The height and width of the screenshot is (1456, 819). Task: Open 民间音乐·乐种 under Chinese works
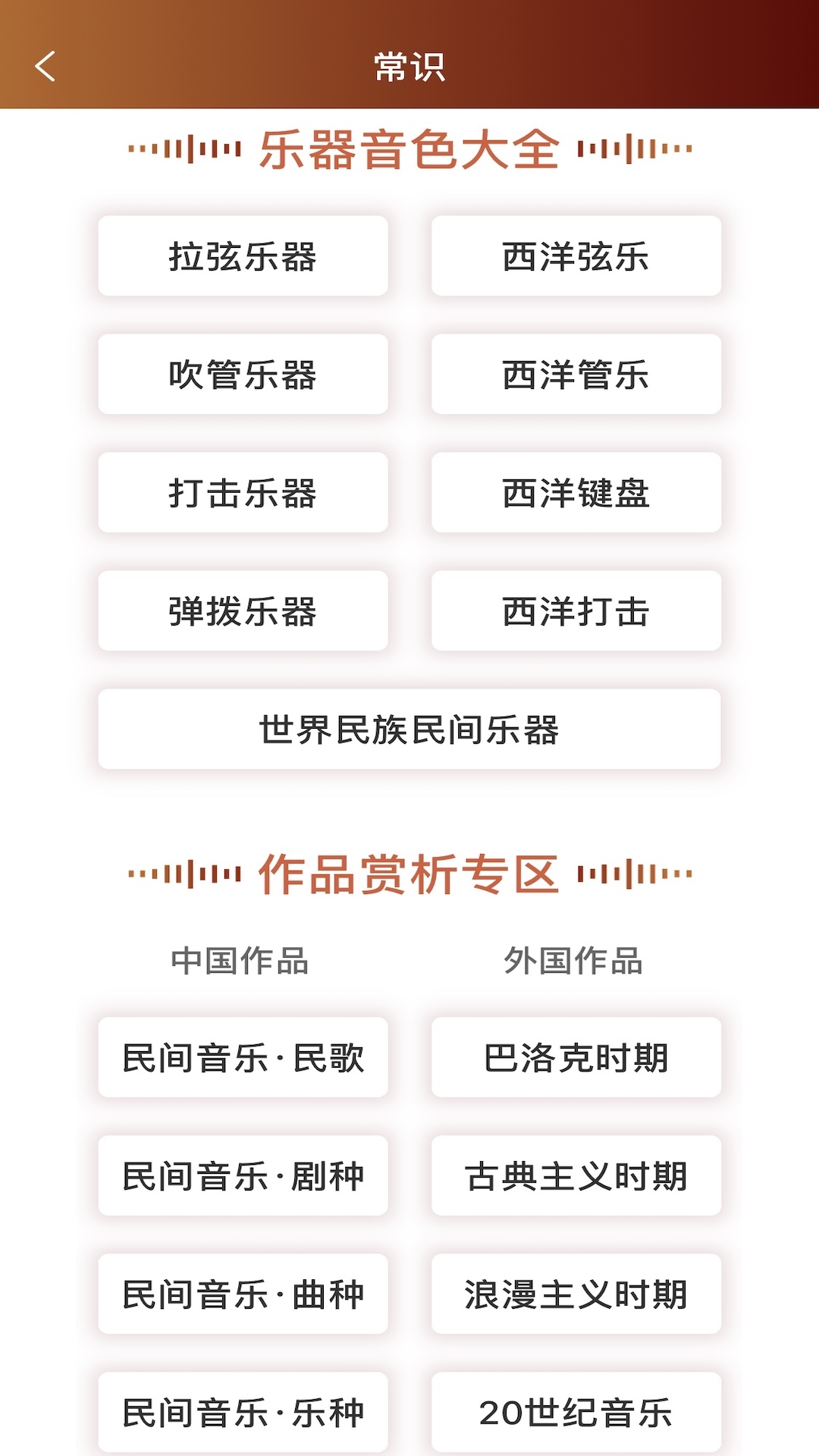(x=243, y=1412)
